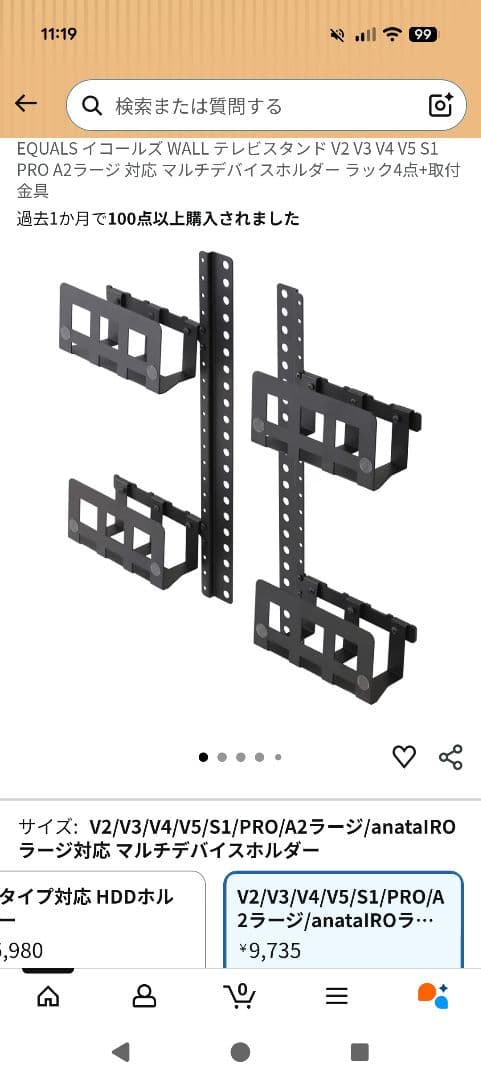The width and height of the screenshot is (481, 1080).
Task: Open the Rufus AI assistant tab
Action: point(433,996)
